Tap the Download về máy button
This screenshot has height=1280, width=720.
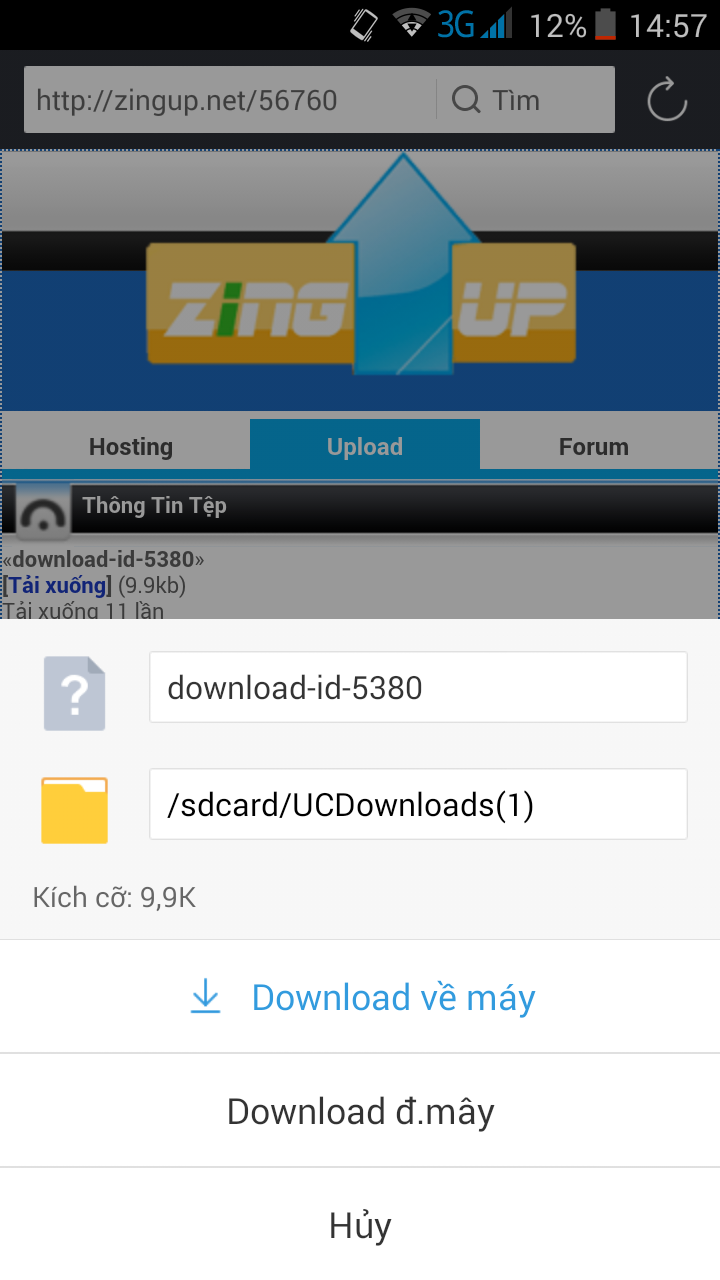click(x=360, y=997)
